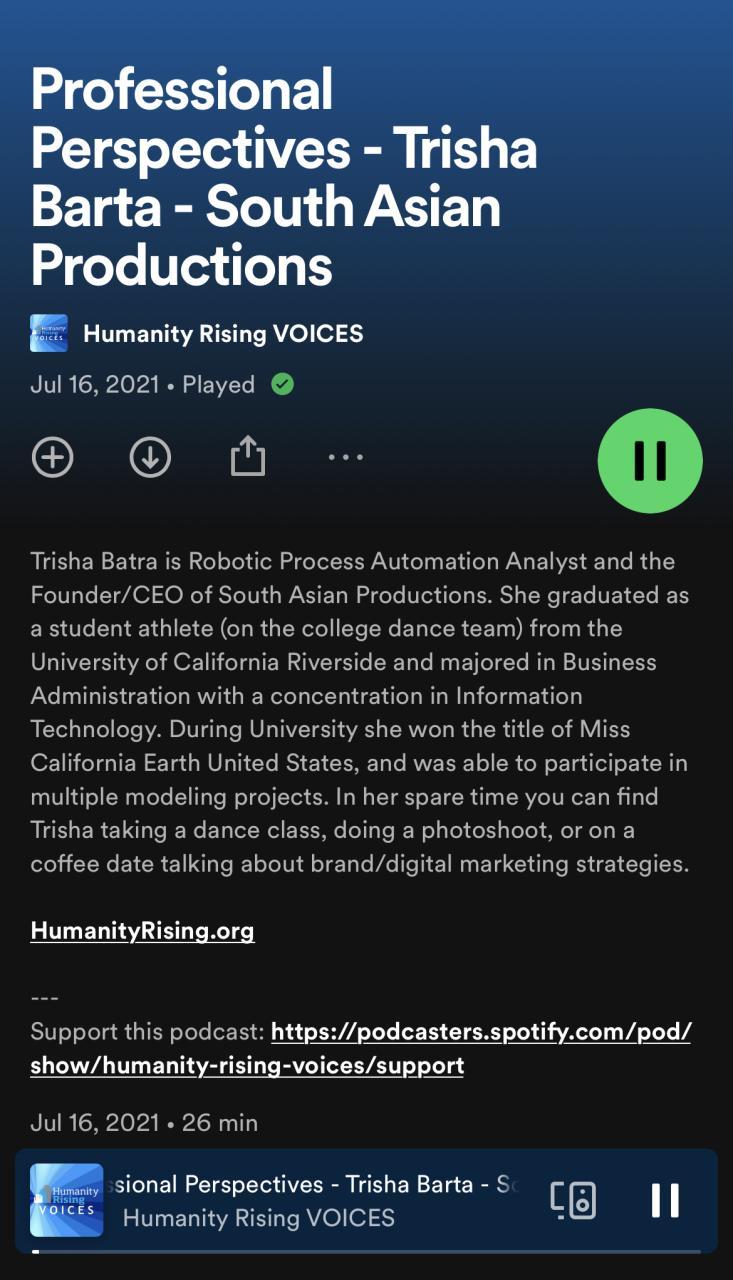
Task: Download the episode for offline listening
Action: pos(150,458)
